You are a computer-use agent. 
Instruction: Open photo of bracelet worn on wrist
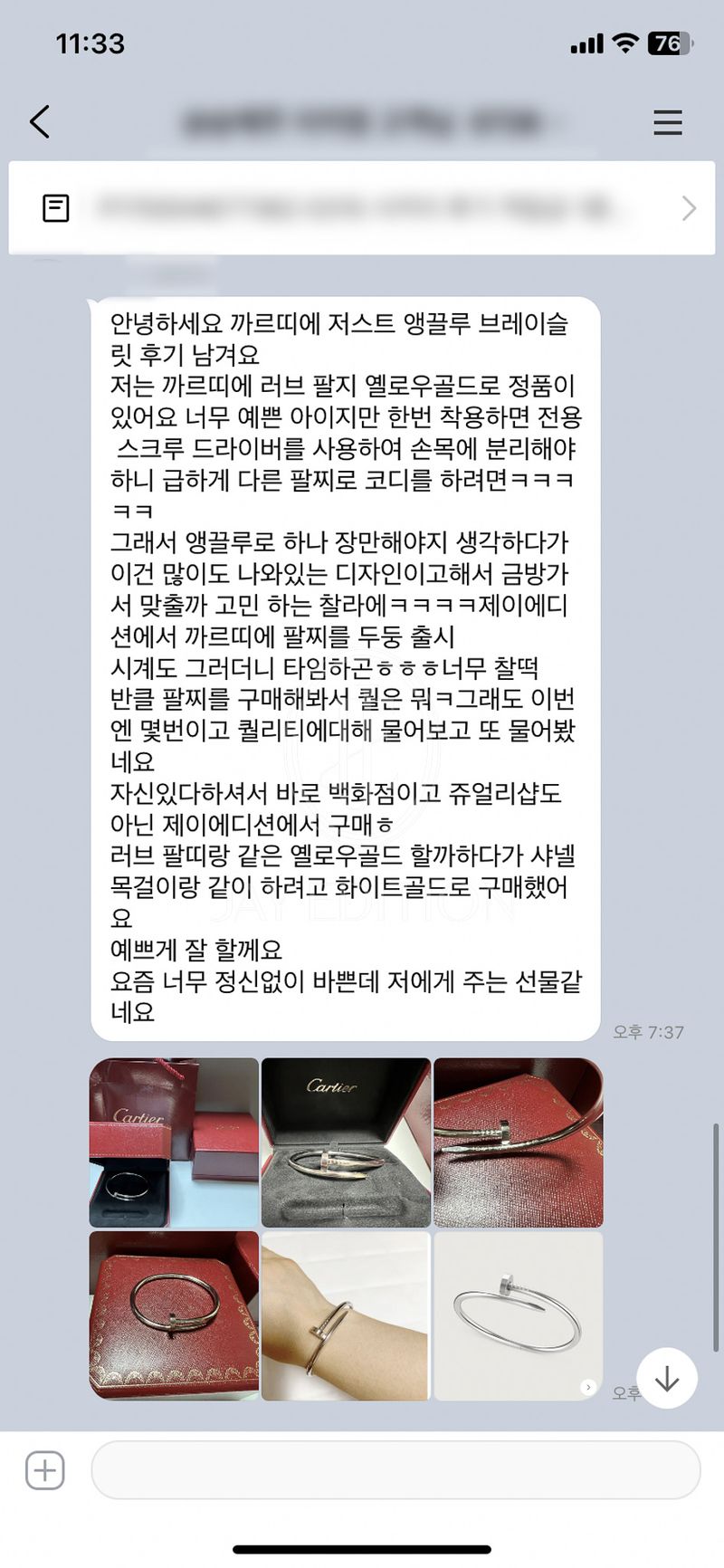point(346,1315)
